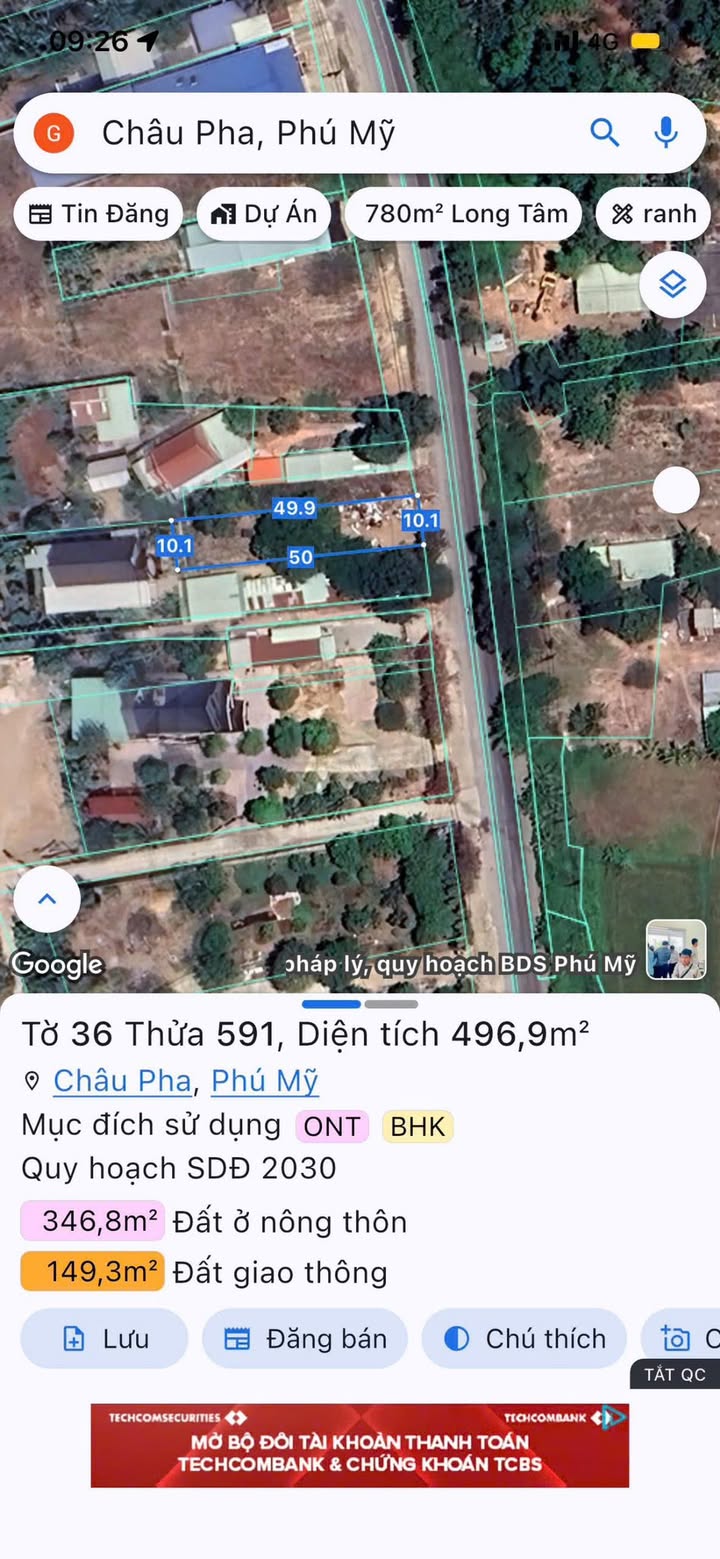This screenshot has width=720, height=1559.
Task: Open the G account avatar
Action: 54,133
